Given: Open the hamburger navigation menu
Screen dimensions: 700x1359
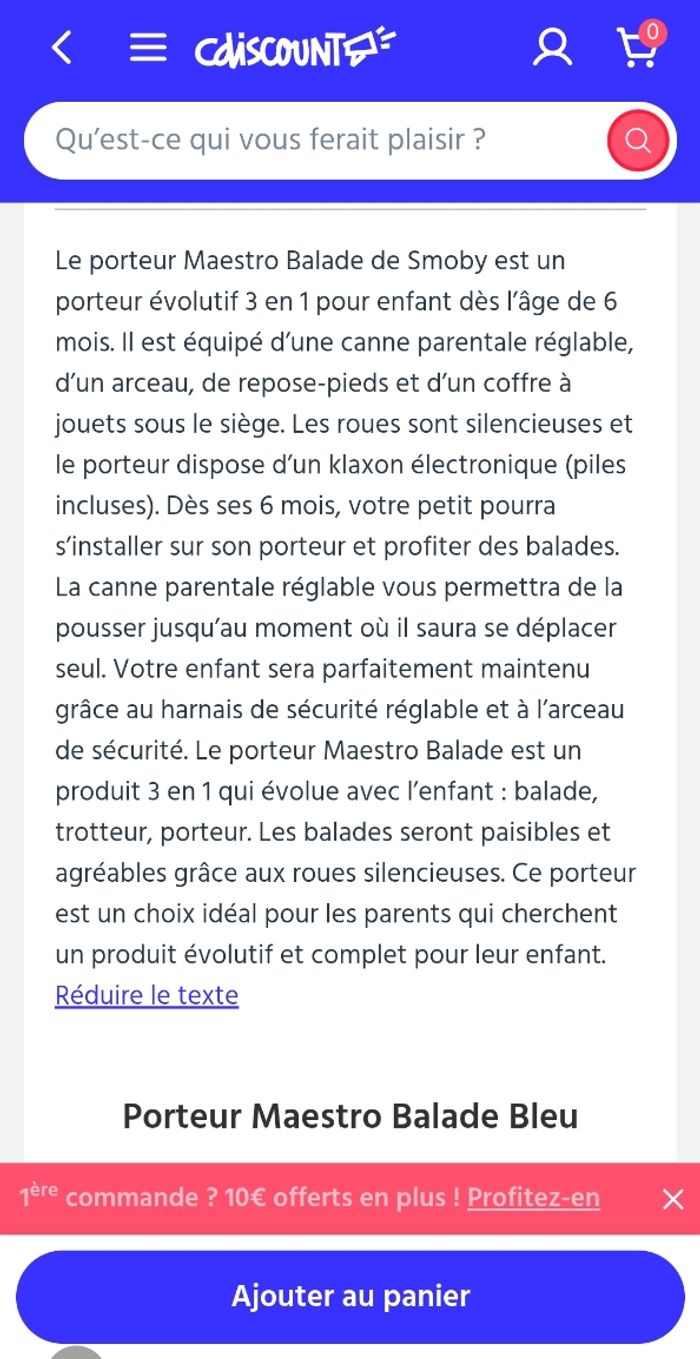Looking at the screenshot, I should tap(148, 47).
